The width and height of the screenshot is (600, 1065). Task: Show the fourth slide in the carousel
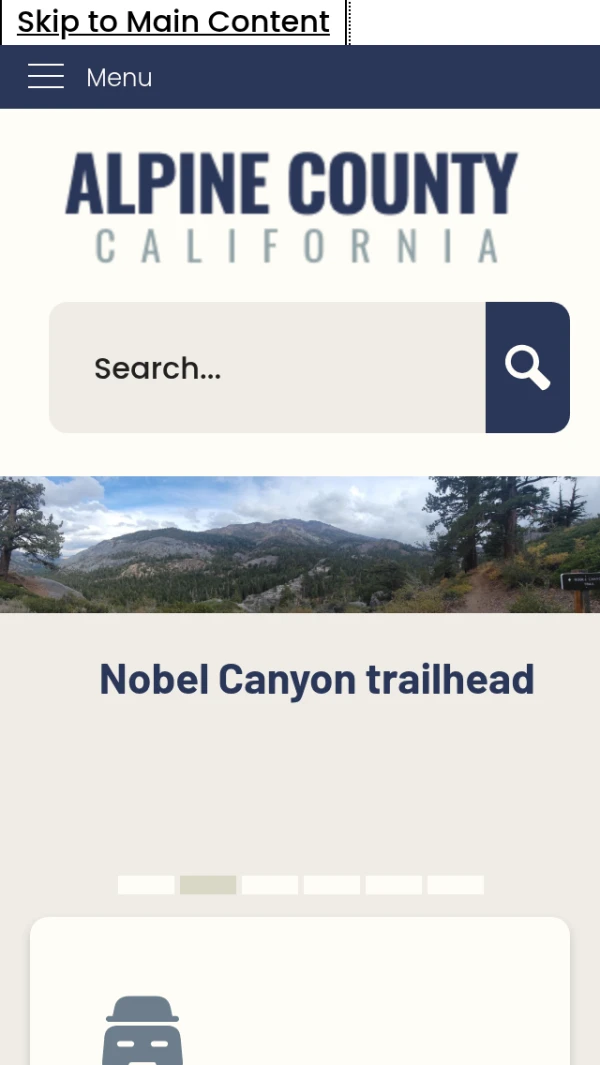pos(332,885)
